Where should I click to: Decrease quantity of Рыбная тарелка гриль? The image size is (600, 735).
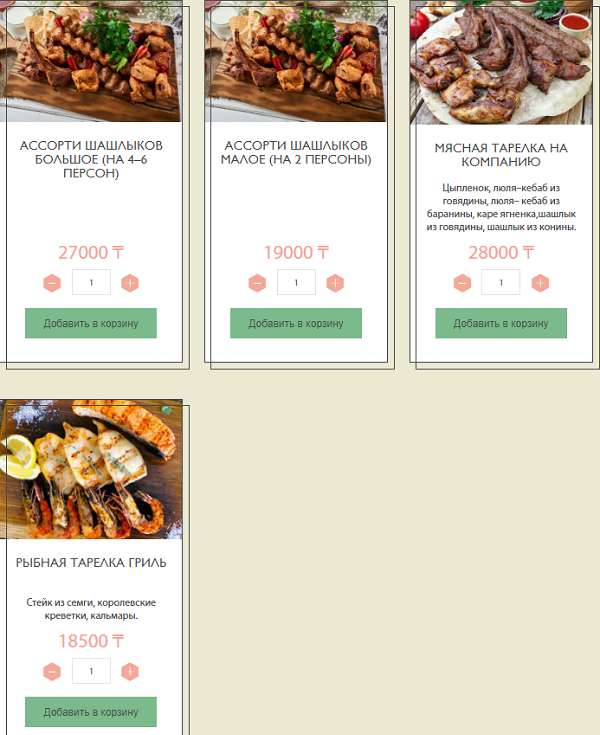pos(52,672)
